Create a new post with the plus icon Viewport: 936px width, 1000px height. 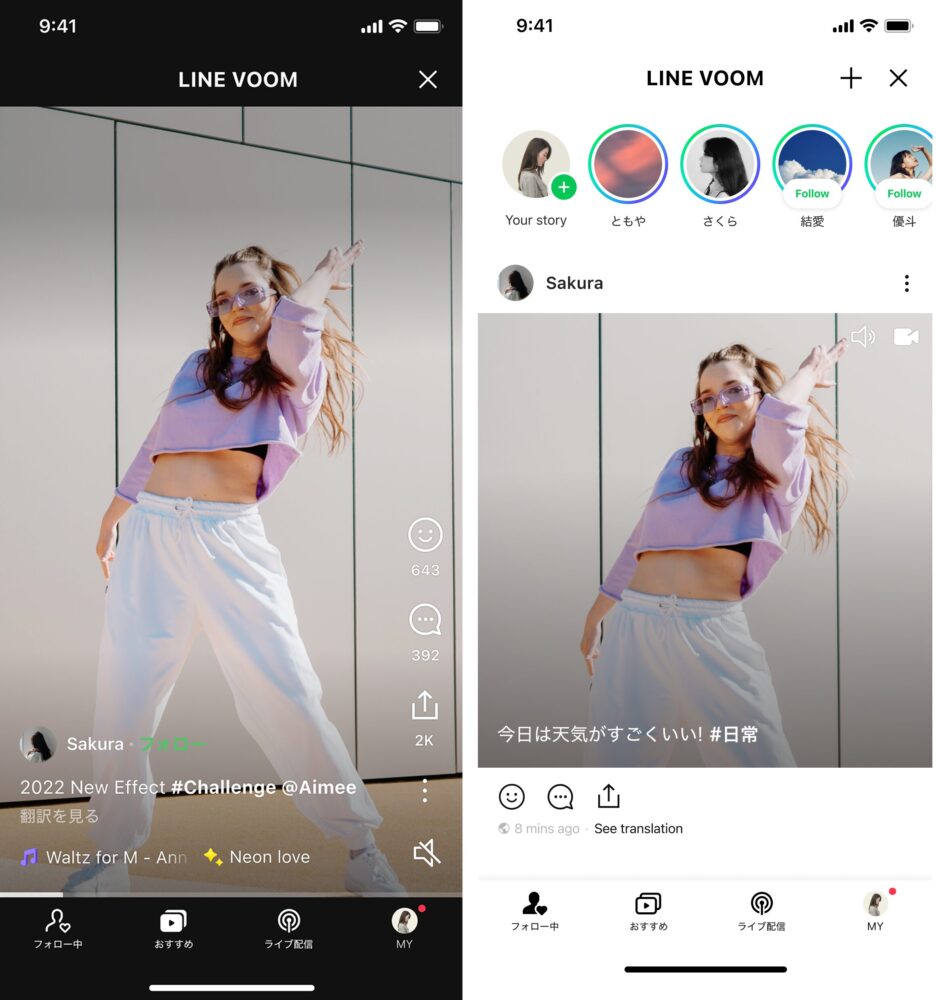tap(850, 79)
